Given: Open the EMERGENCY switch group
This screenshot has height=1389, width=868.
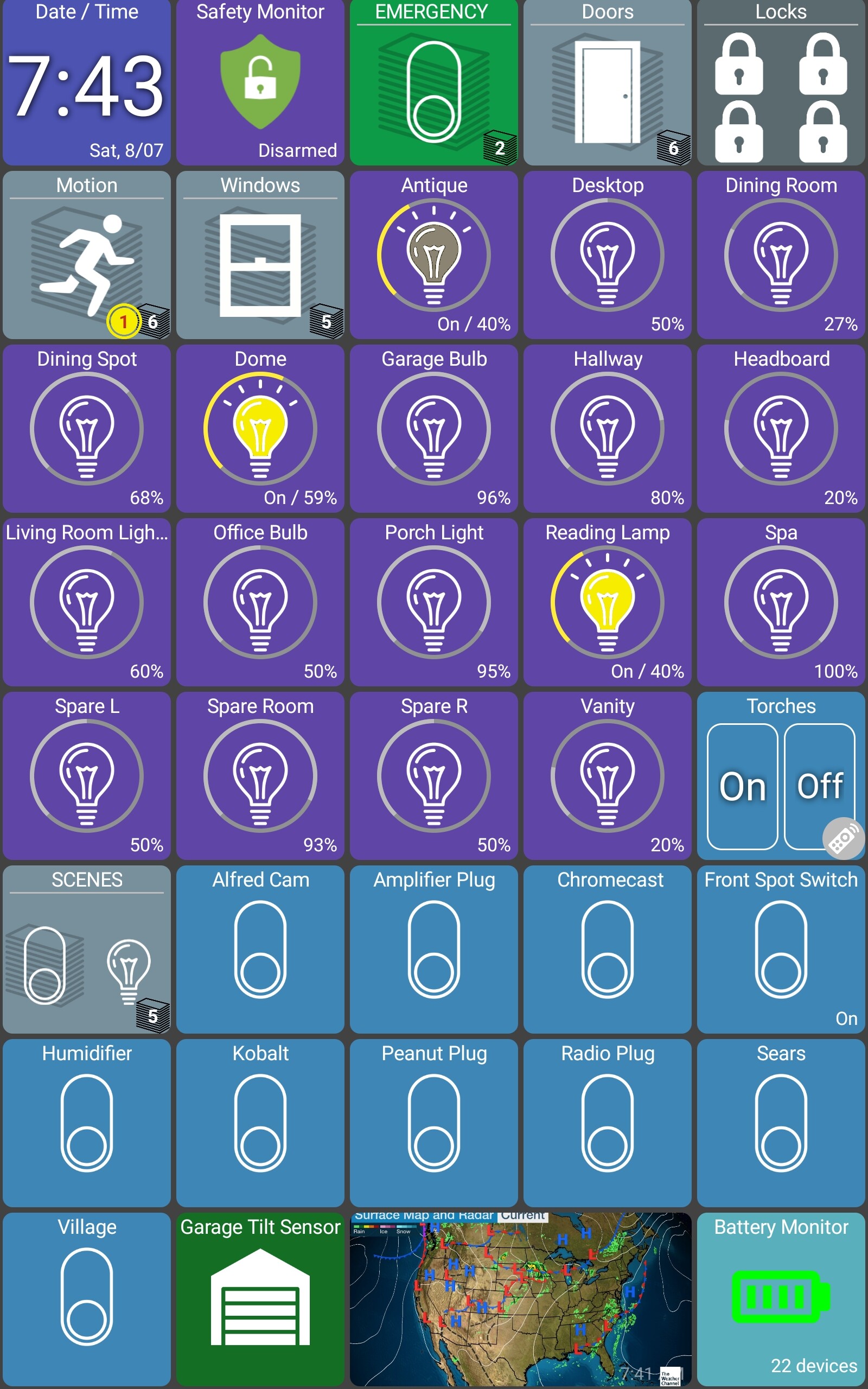Looking at the screenshot, I should point(433,82).
